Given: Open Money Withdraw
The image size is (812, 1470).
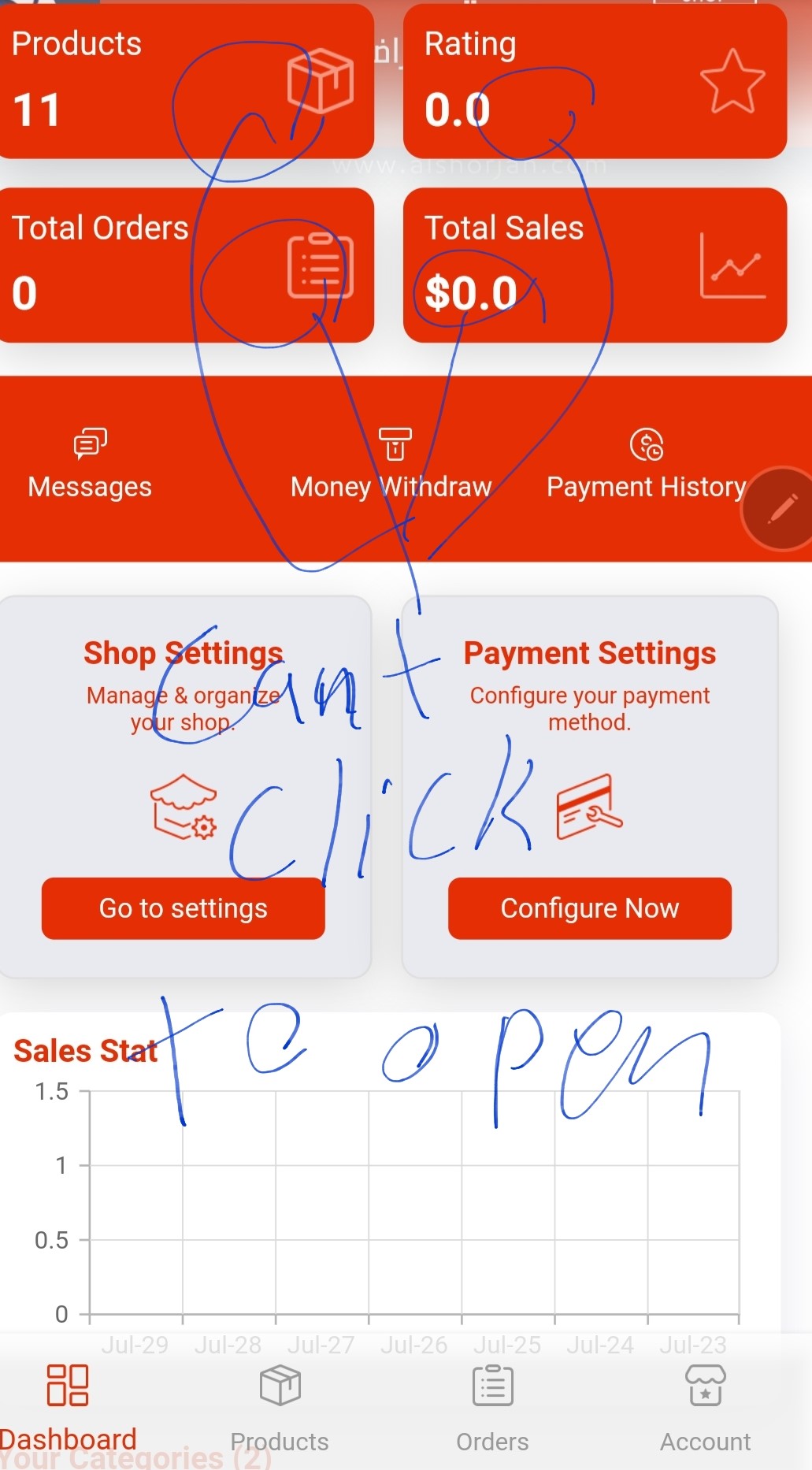Looking at the screenshot, I should 391,466.
